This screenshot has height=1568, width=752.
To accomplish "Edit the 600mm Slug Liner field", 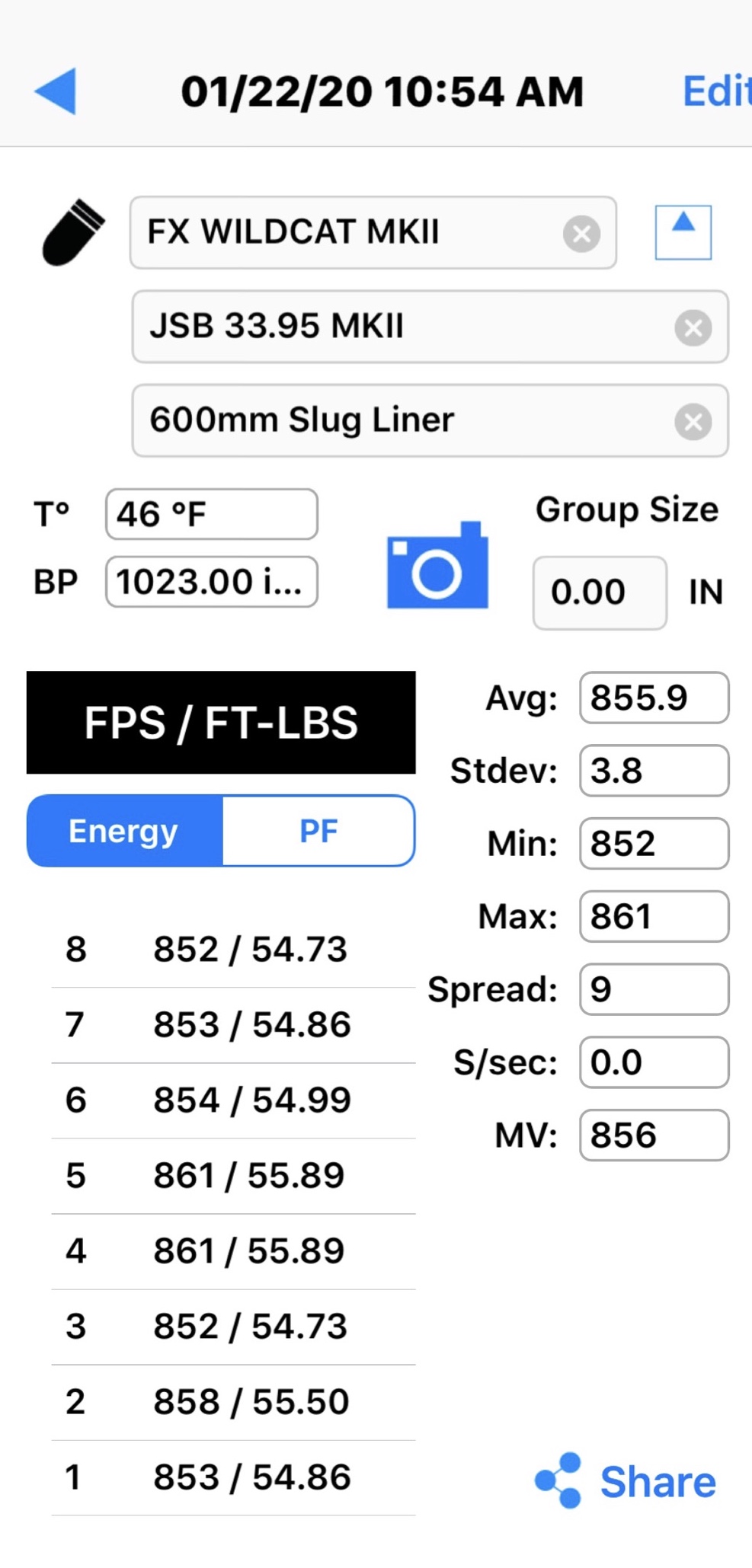I will pos(396,421).
